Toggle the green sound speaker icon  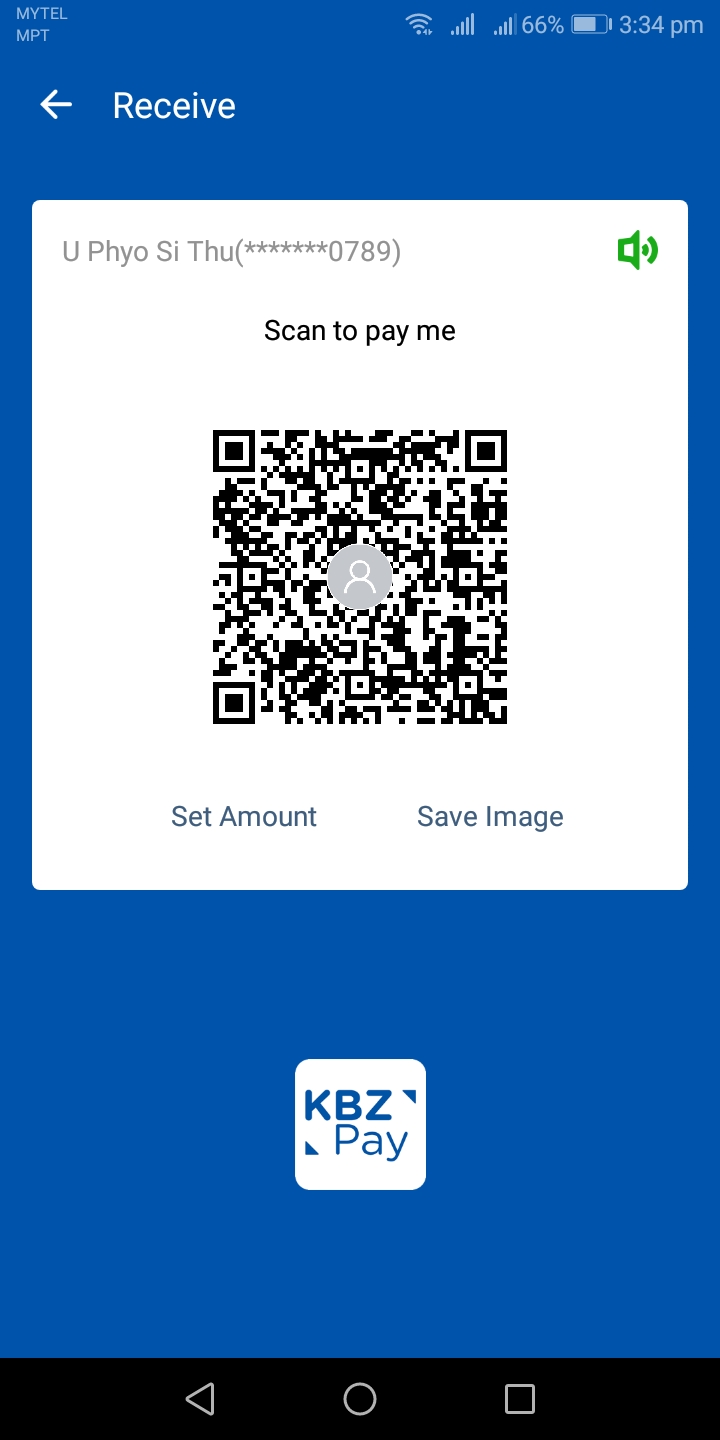click(637, 250)
